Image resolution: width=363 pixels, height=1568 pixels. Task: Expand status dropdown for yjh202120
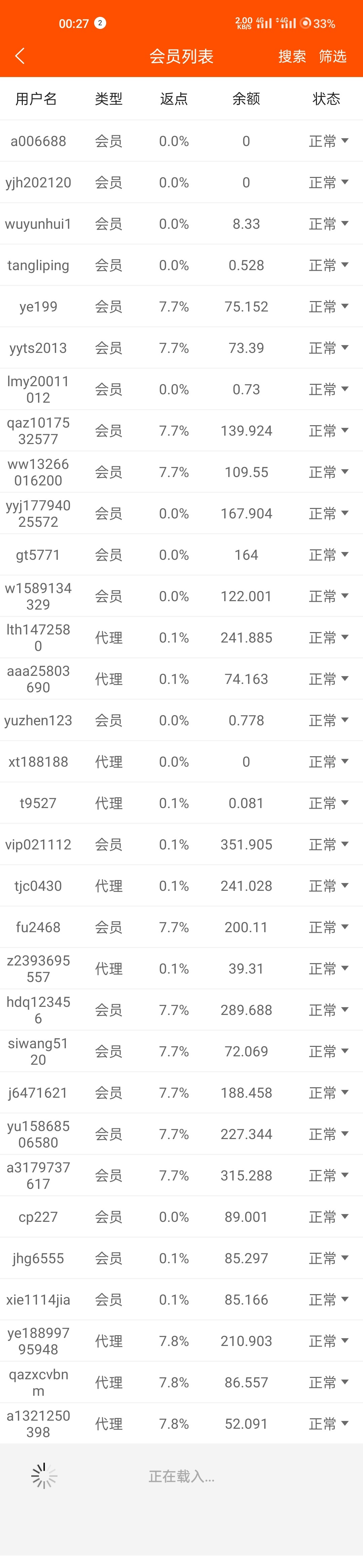click(x=328, y=183)
